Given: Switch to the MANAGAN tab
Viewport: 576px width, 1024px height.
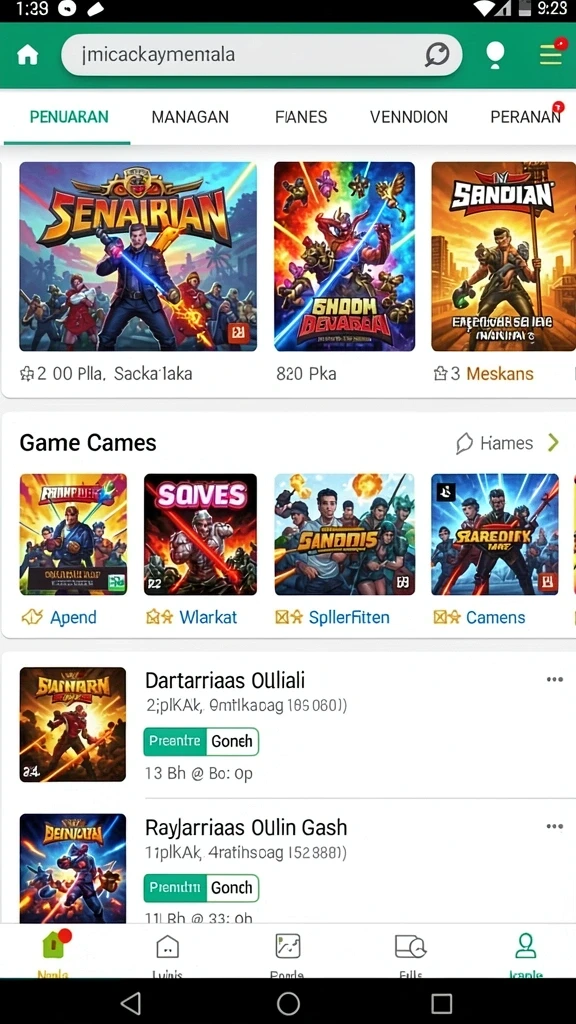Looking at the screenshot, I should pos(190,117).
